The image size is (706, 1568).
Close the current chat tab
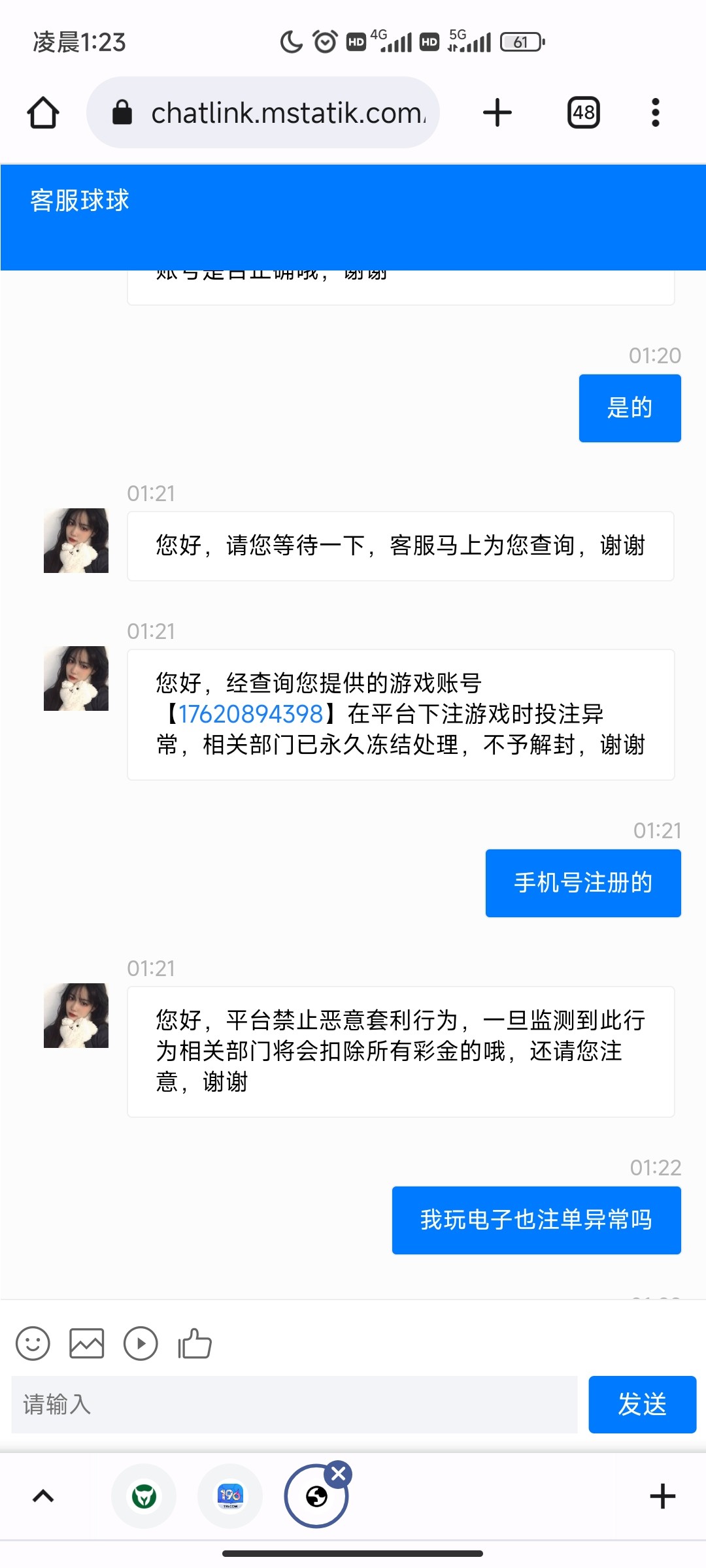tap(339, 1474)
